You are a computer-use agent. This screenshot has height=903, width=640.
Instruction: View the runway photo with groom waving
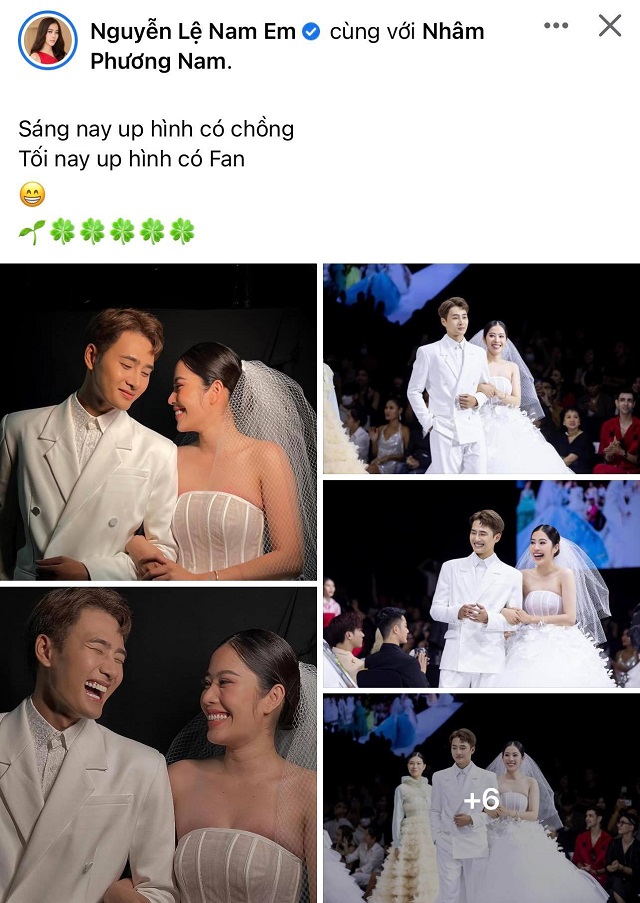[481, 369]
